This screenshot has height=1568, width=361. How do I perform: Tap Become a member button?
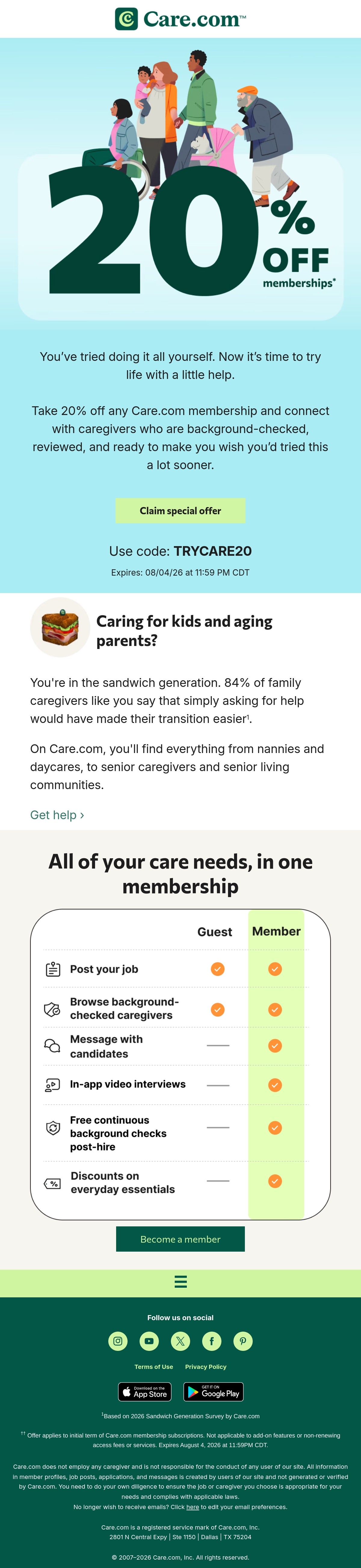[180, 1239]
